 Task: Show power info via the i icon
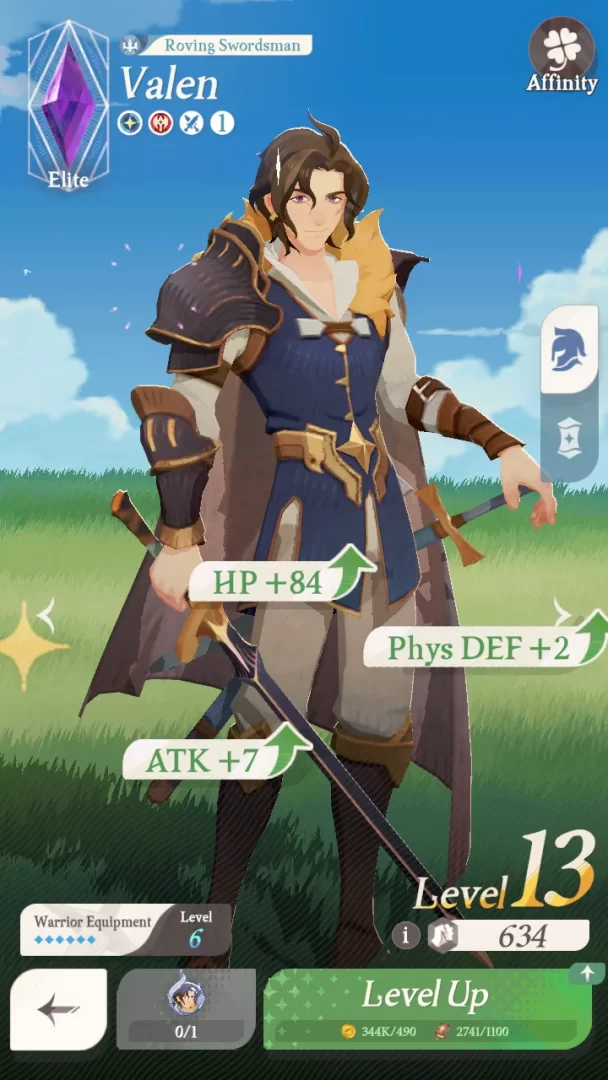(x=405, y=936)
